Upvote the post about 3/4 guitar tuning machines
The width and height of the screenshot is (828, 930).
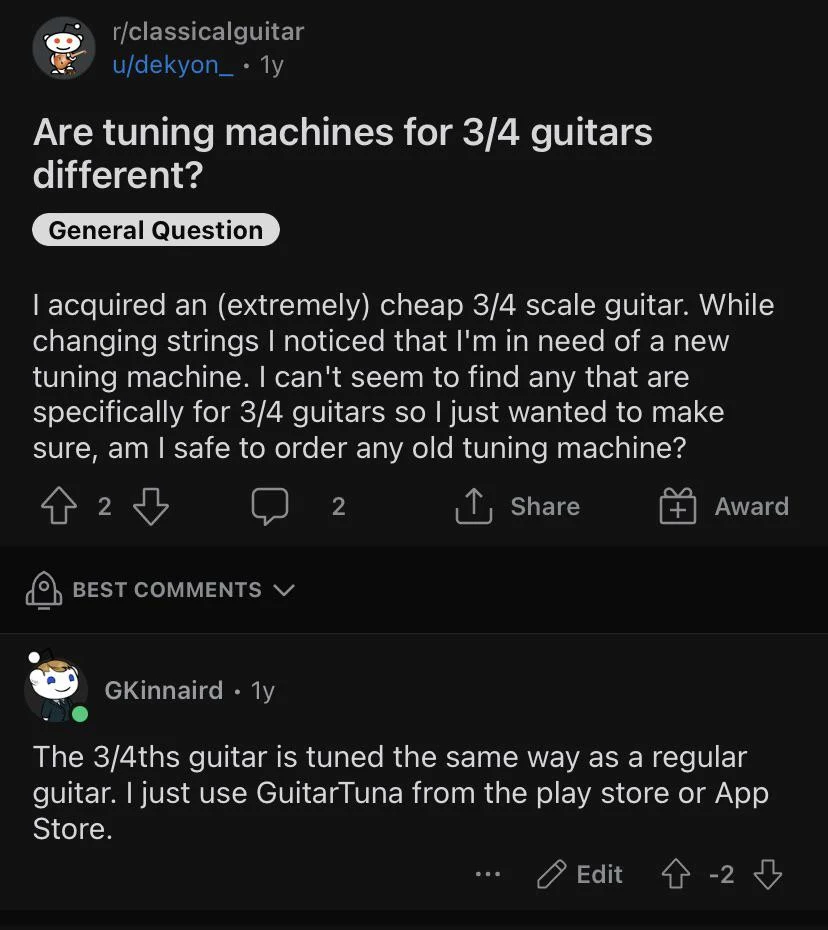(x=60, y=506)
